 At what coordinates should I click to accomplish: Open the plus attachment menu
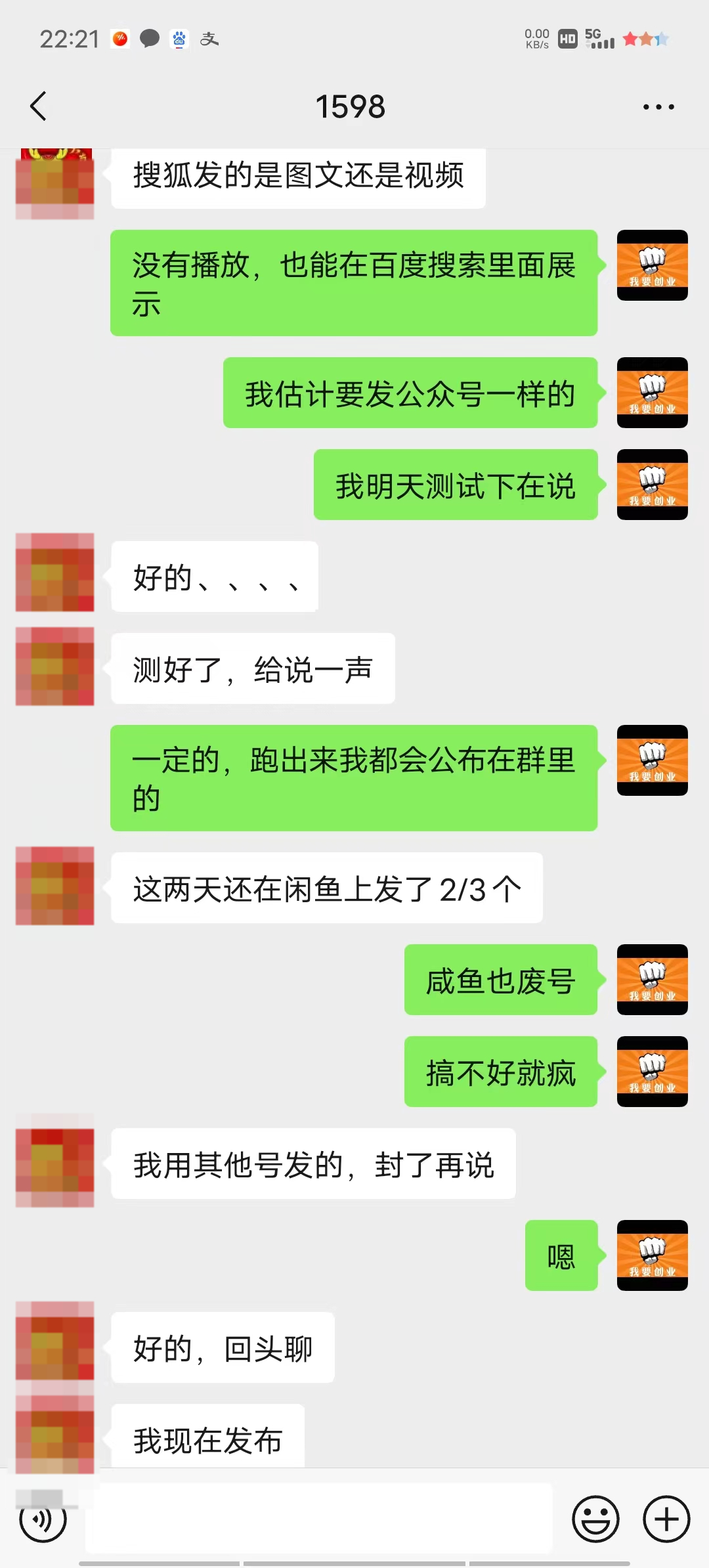(666, 1519)
